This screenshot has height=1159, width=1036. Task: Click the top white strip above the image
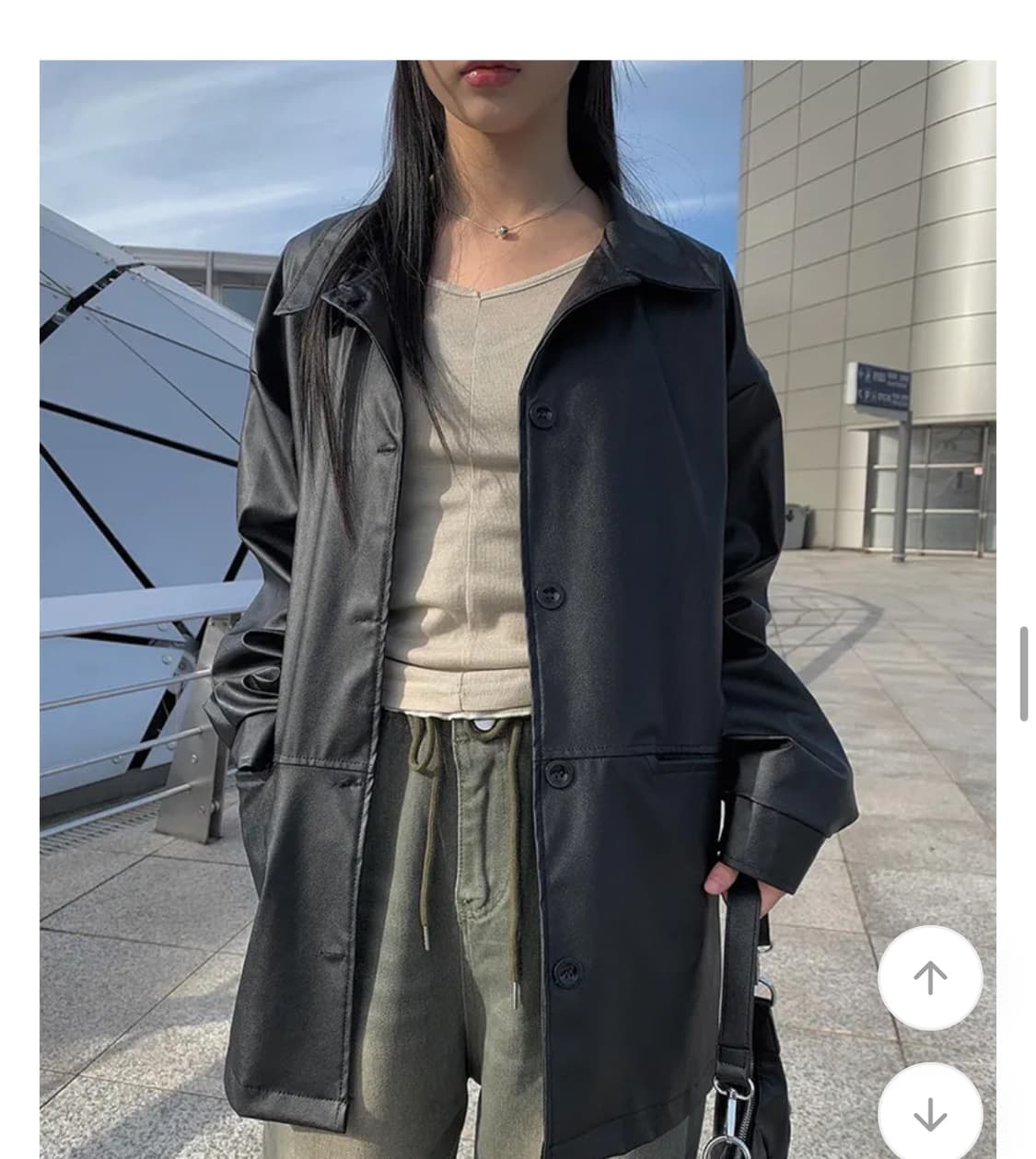[x=516, y=28]
